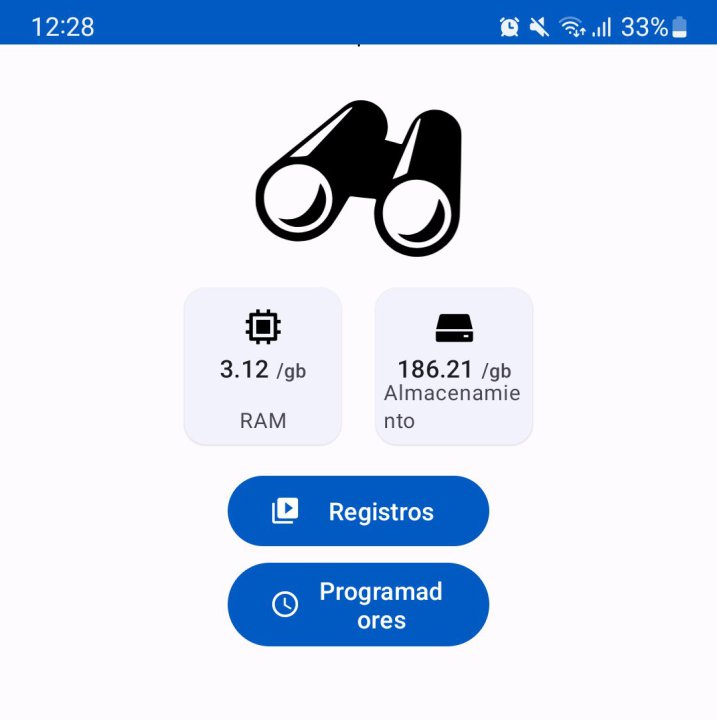Viewport: 717px width, 720px height.
Task: Open the Almacenamiento storage card
Action: click(454, 366)
